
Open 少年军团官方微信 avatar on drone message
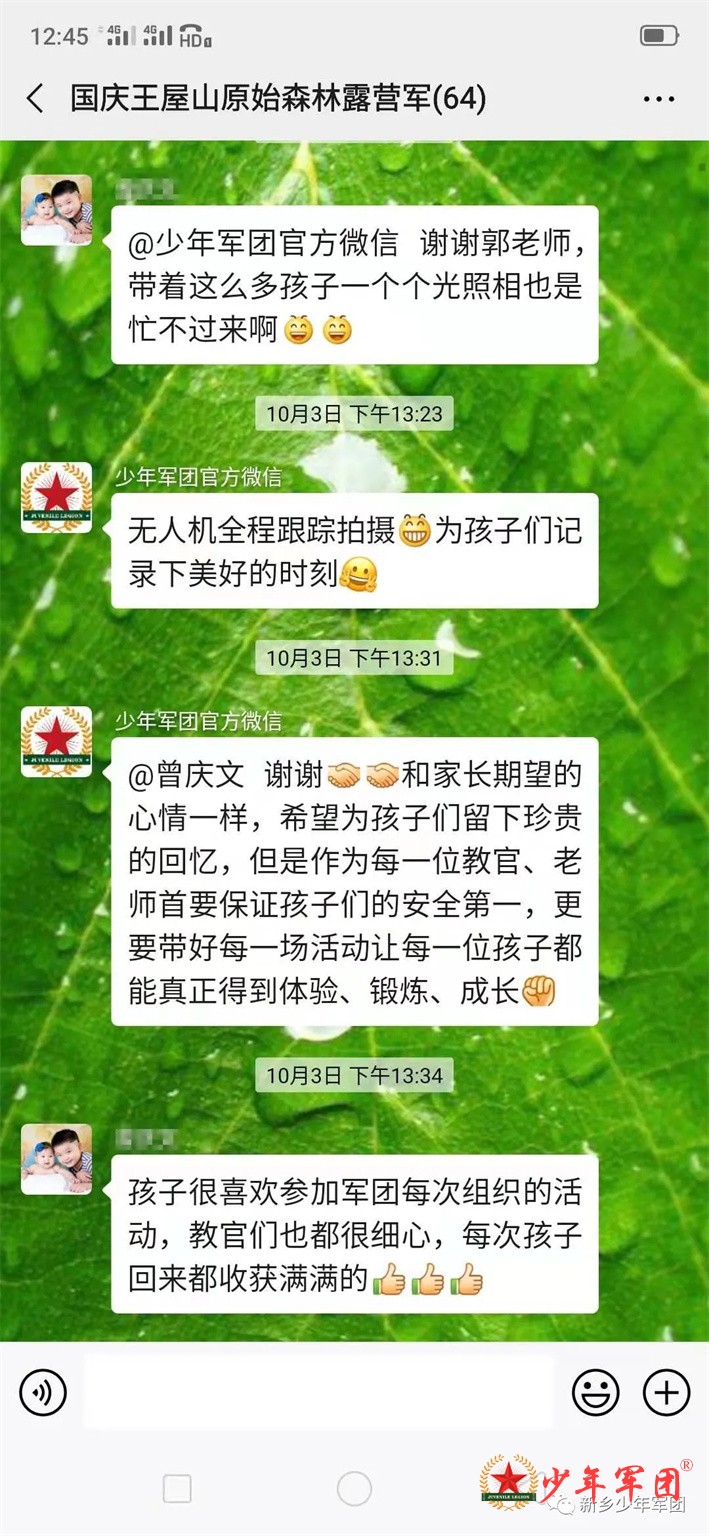tap(57, 498)
